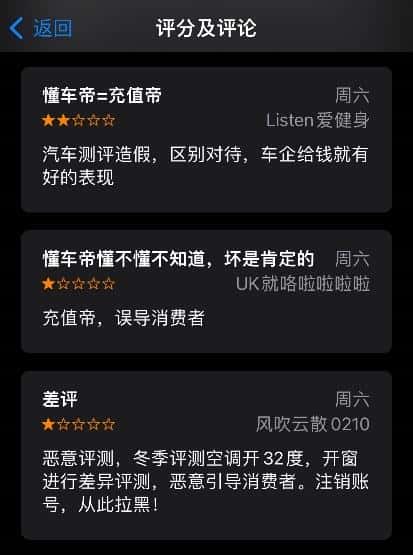Viewport: 413px width, 555px height.
Task: Open the 差评 review by 风吹云散0210
Action: coord(206,455)
